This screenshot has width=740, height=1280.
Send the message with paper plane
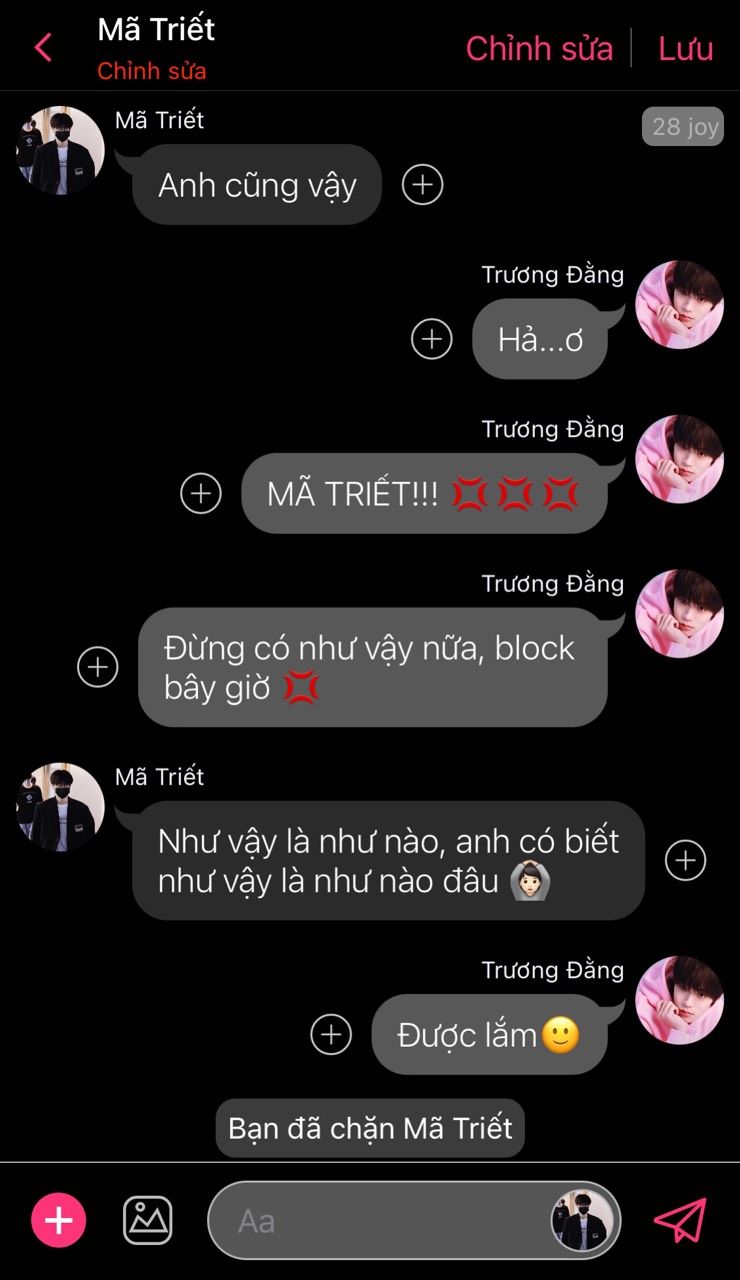click(x=680, y=1220)
